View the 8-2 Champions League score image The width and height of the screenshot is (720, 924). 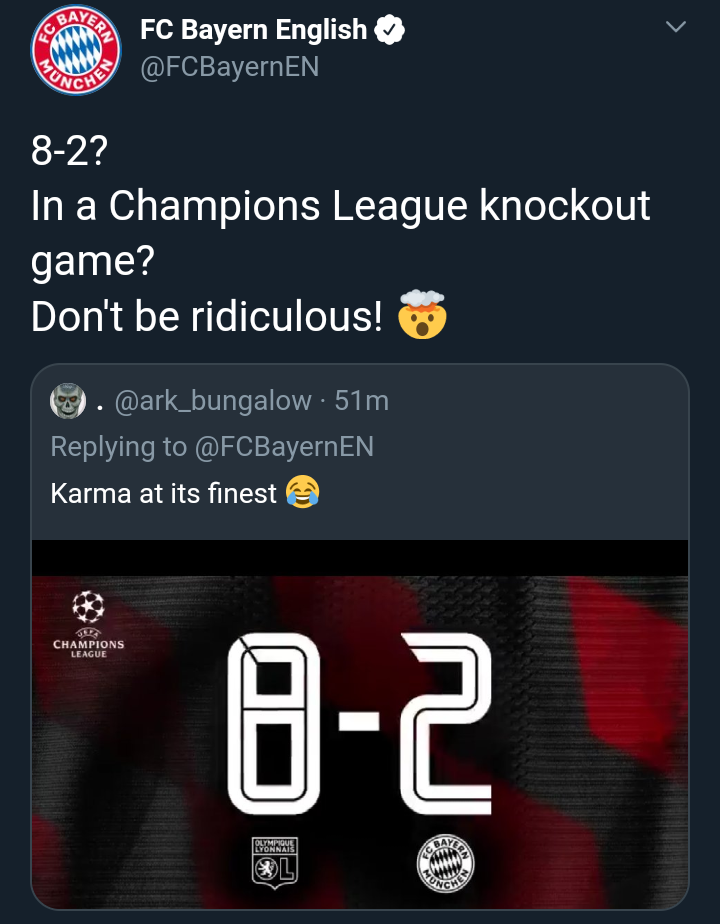coord(359,725)
